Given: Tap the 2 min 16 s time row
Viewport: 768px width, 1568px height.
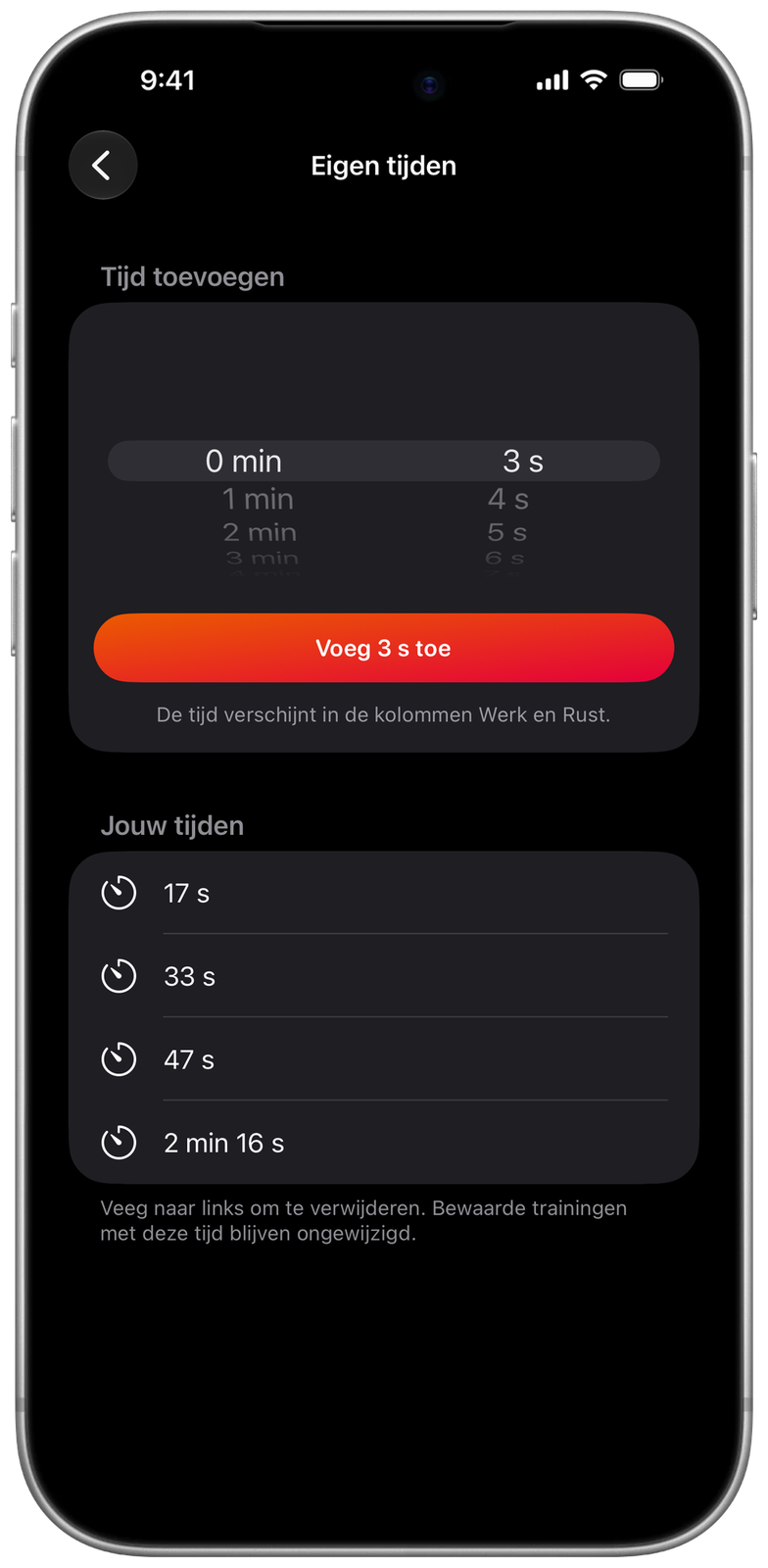Looking at the screenshot, I should (384, 1143).
